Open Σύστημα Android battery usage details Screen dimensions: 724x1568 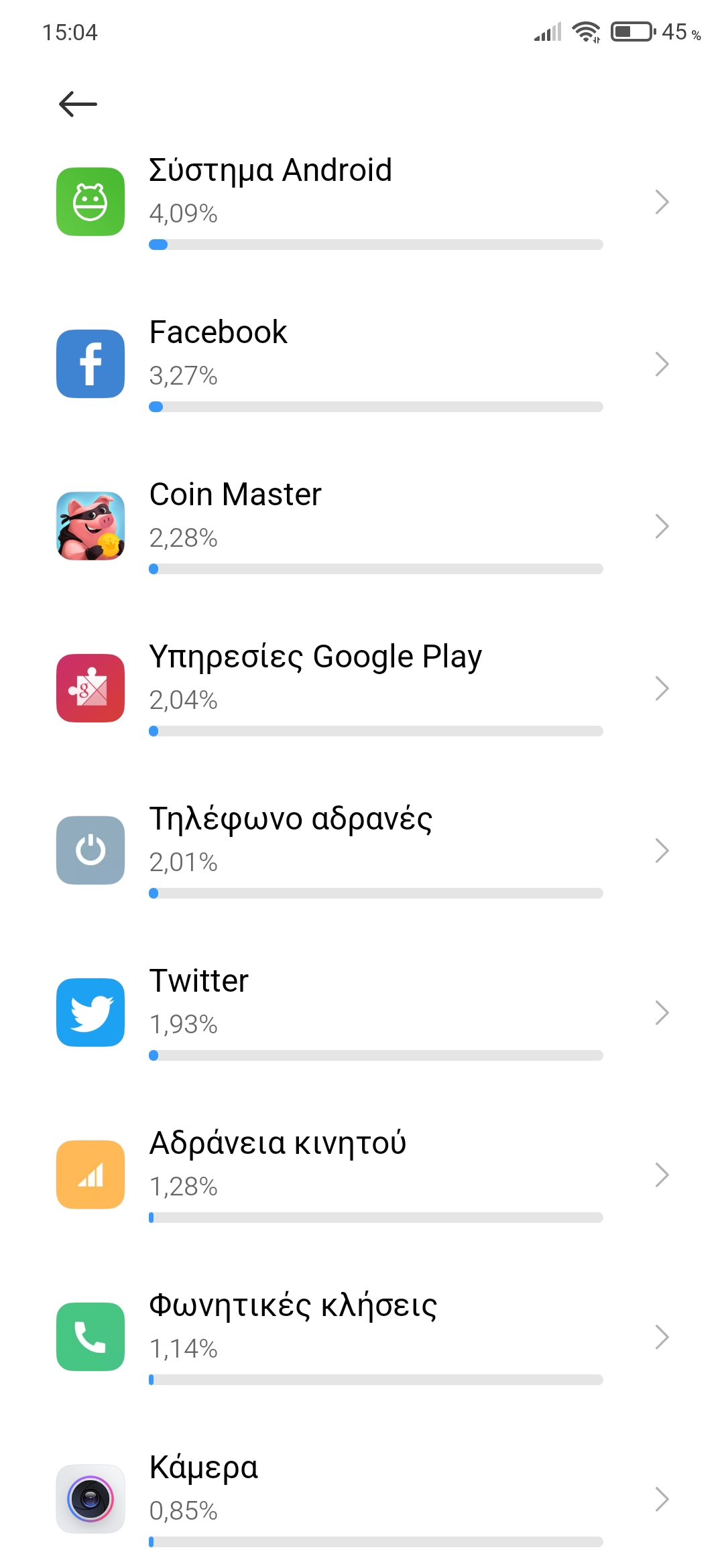pyautogui.click(x=362, y=202)
